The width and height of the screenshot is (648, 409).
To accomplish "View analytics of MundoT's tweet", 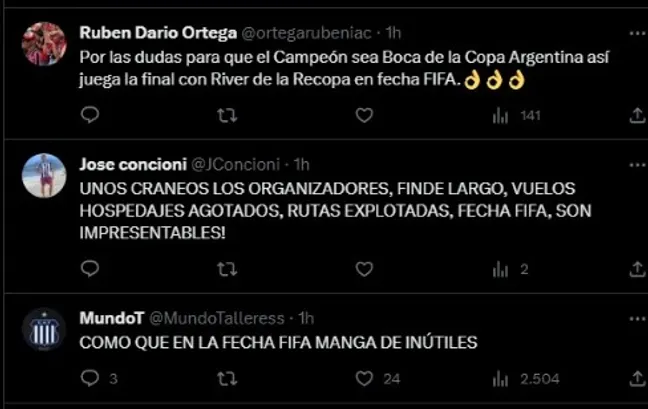I will (x=501, y=378).
